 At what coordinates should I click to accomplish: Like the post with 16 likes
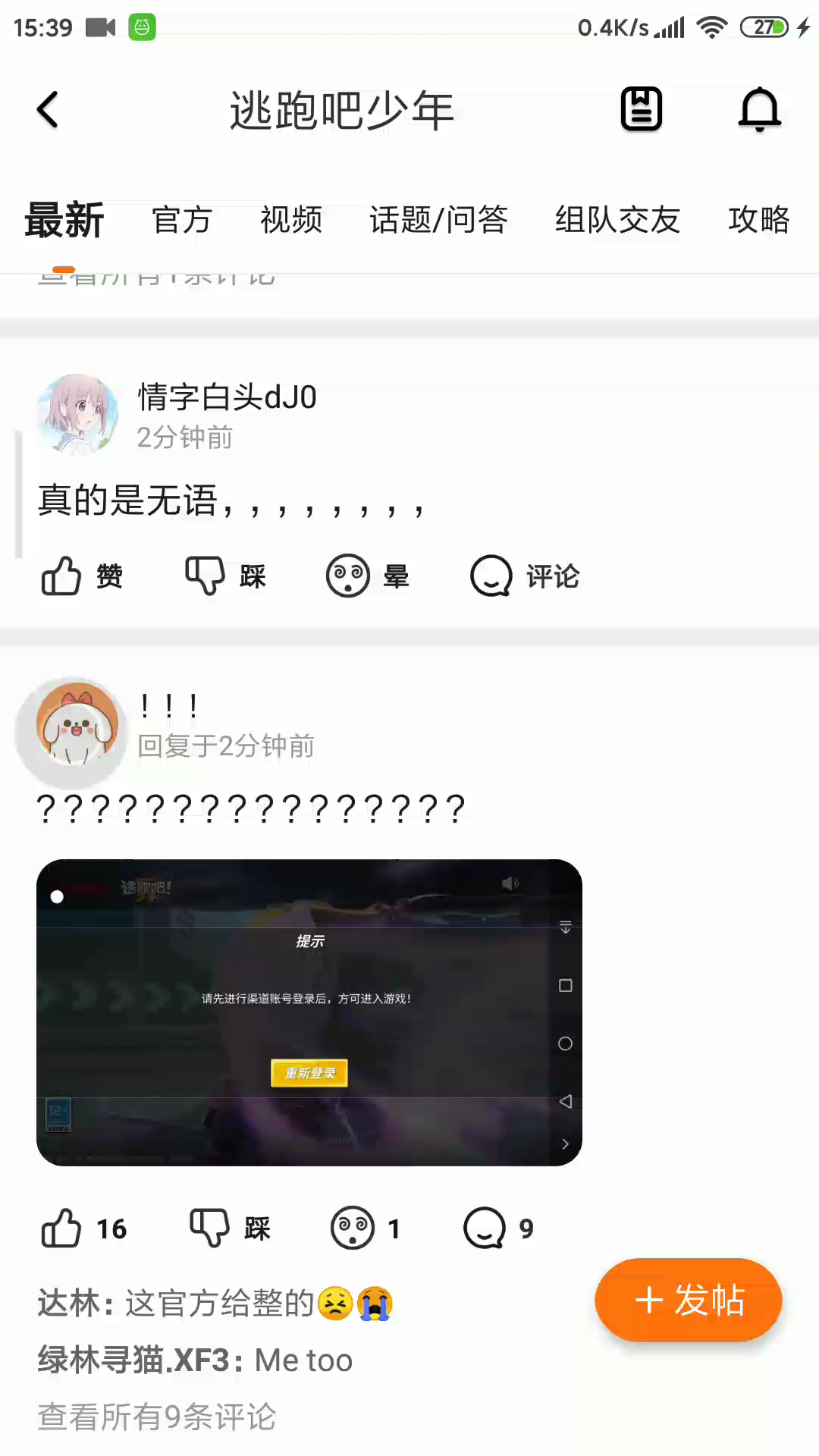pos(83,1228)
